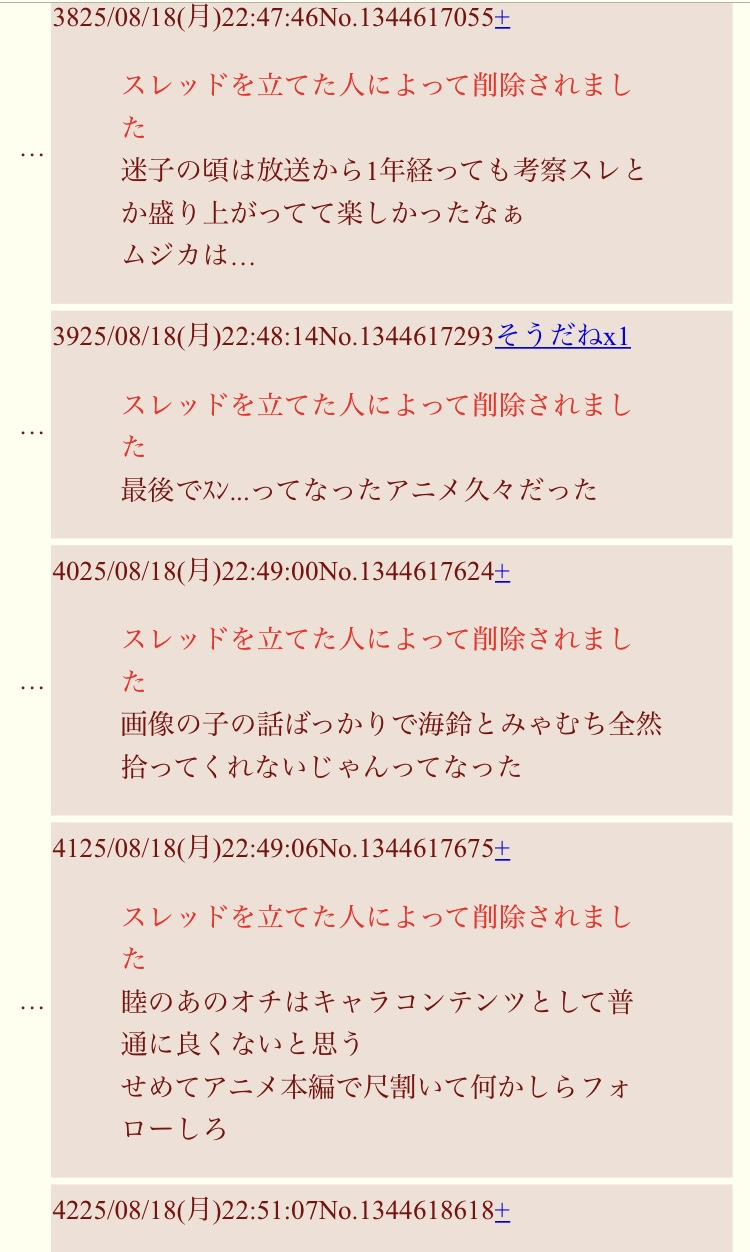Viewport: 750px width, 1252px height.
Task: Tap the + link on post No.1344617675
Action: 502,849
